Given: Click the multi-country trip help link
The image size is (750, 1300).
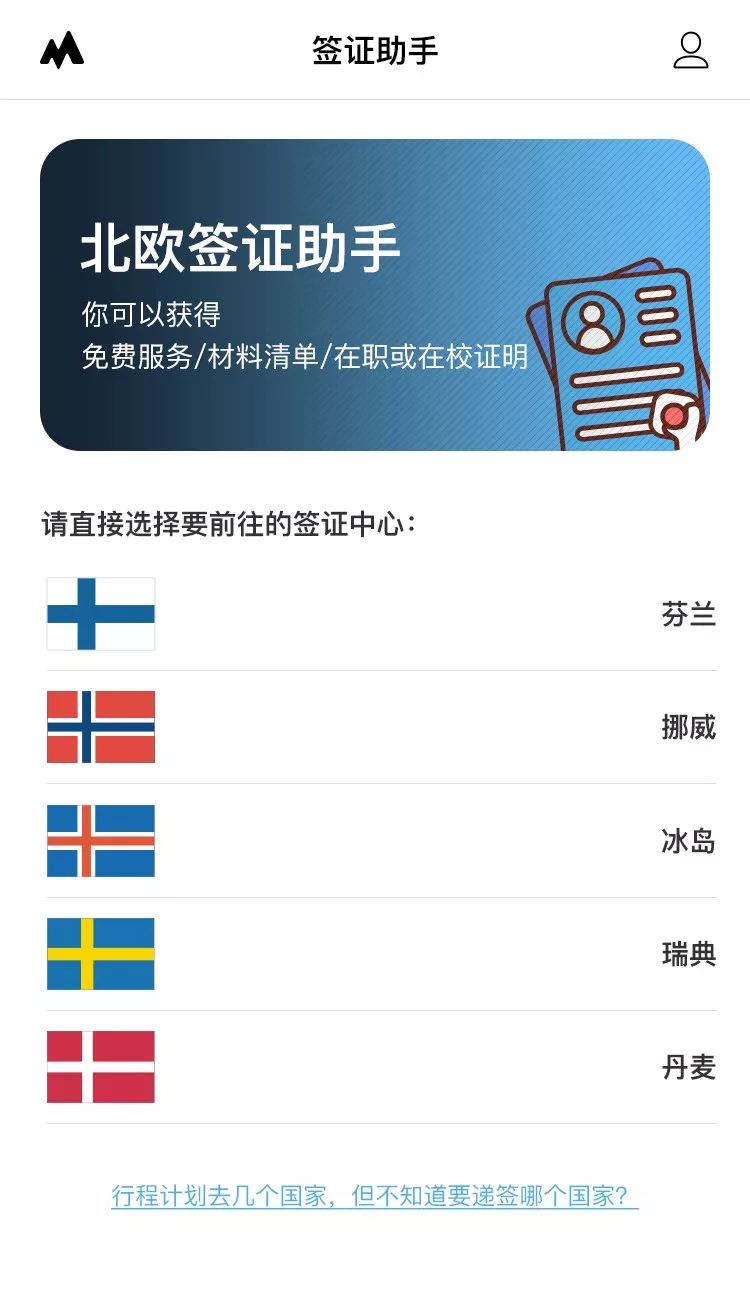Looking at the screenshot, I should coord(375,1193).
